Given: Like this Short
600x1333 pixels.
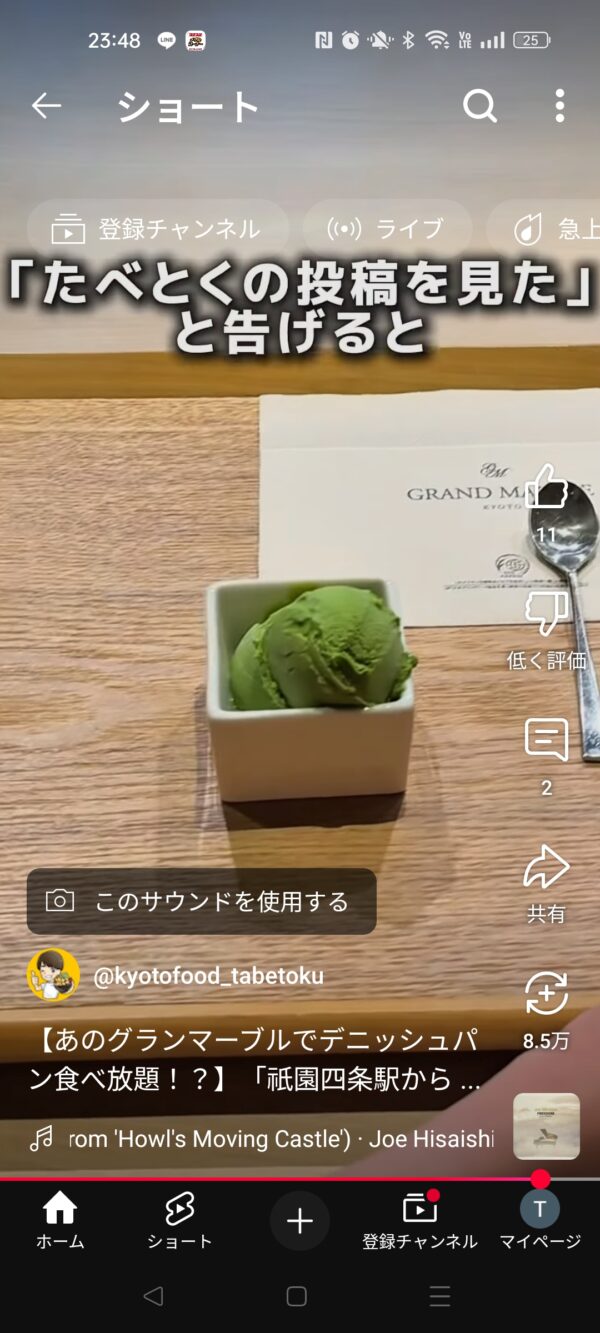Looking at the screenshot, I should (x=546, y=488).
